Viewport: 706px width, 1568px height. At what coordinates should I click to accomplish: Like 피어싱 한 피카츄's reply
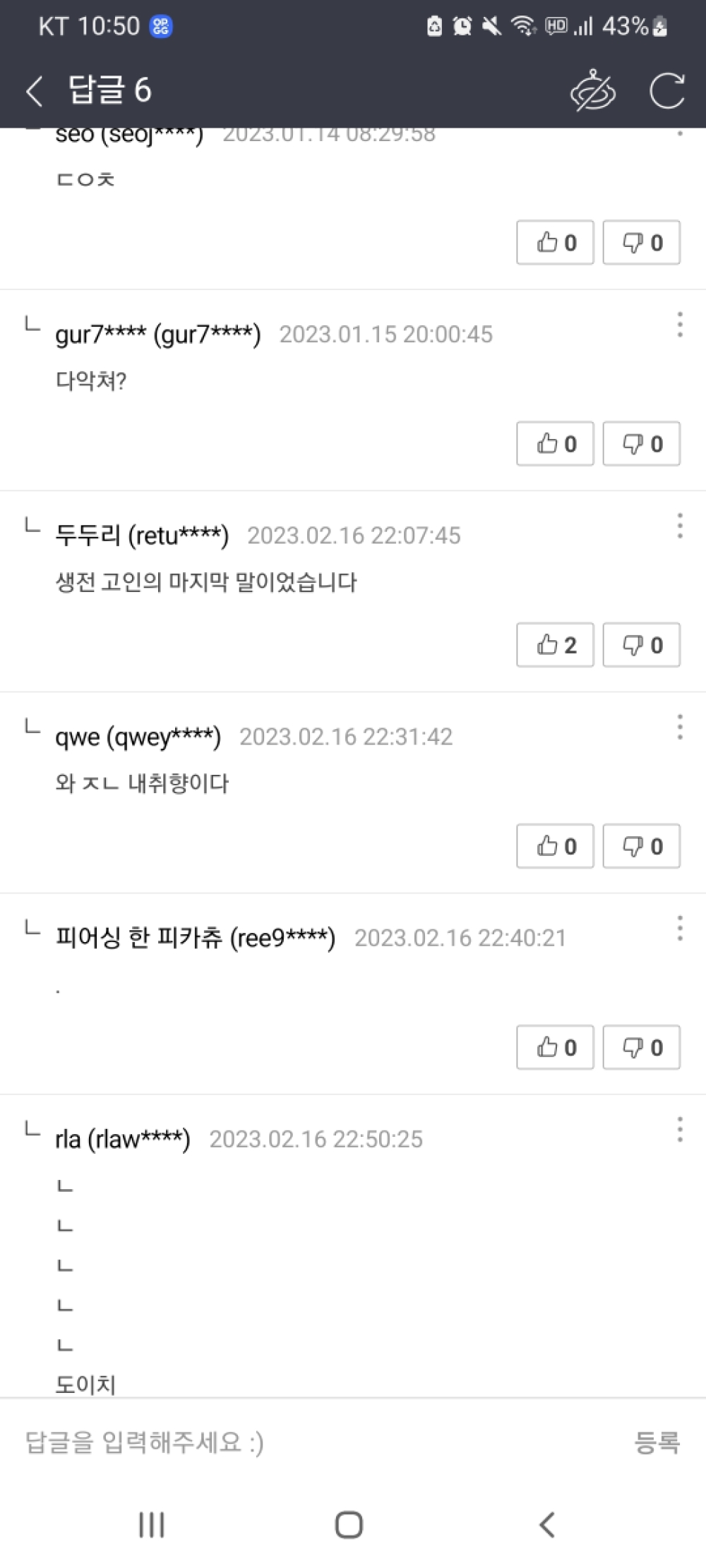pos(555,1047)
